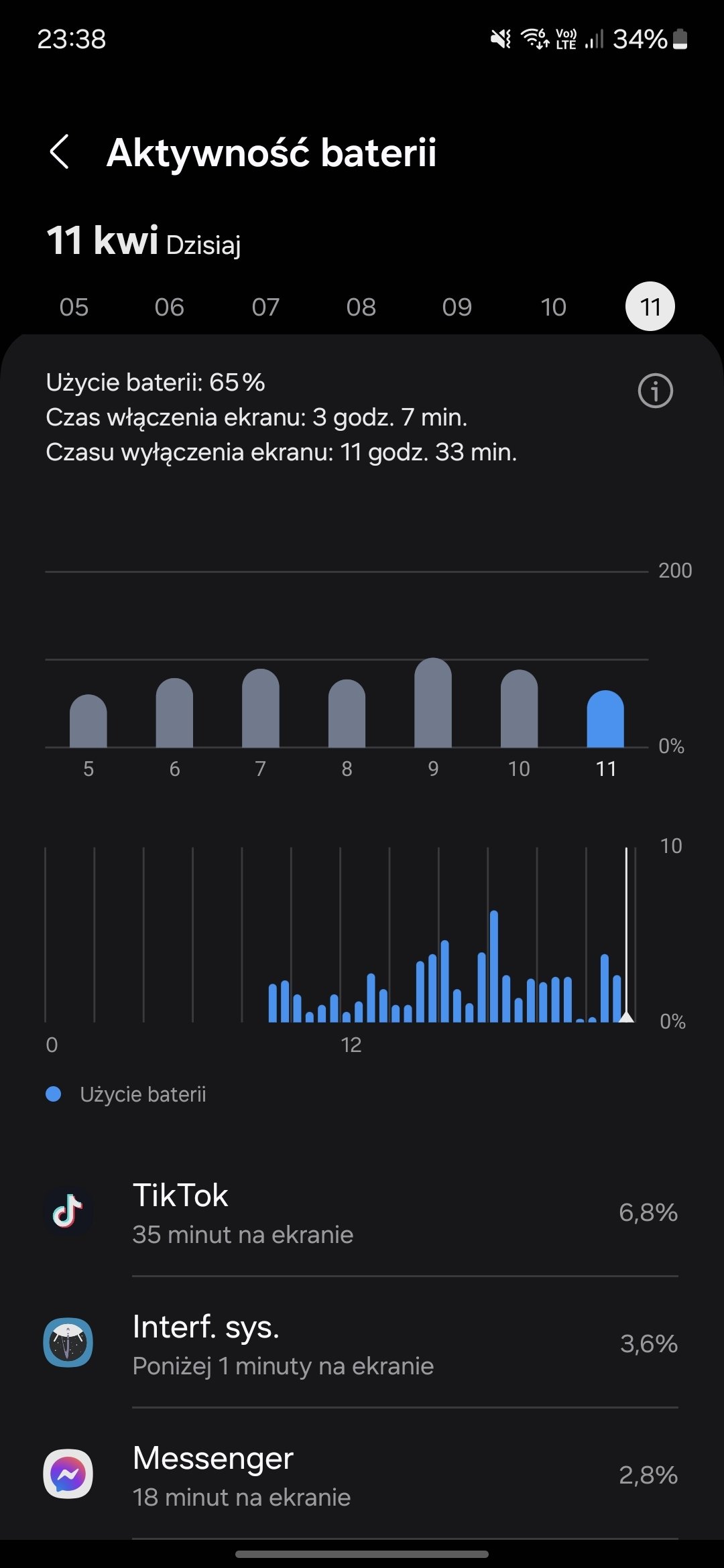Select date 09 in the date strip
The image size is (724, 1568).
(x=457, y=307)
